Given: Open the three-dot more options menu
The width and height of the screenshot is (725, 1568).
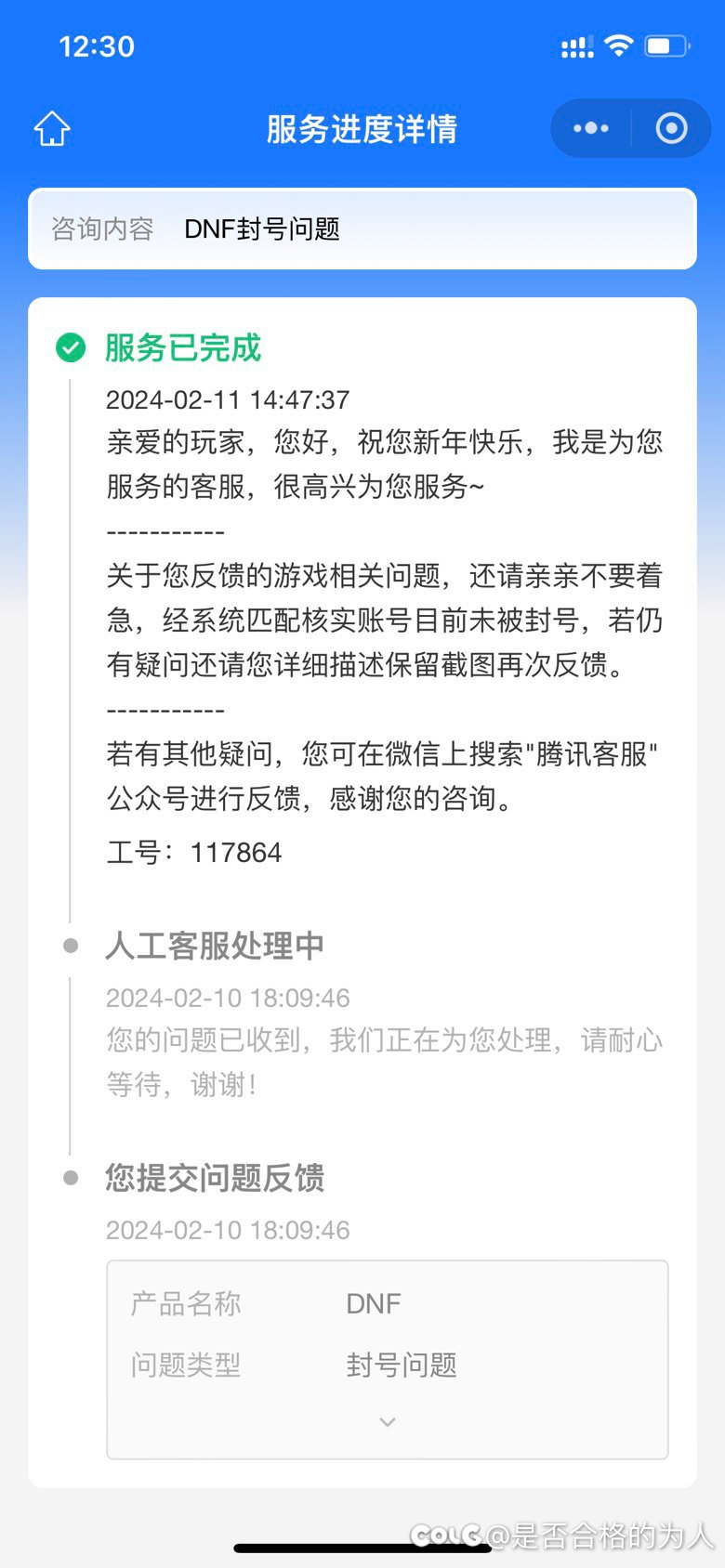Looking at the screenshot, I should pos(591,128).
